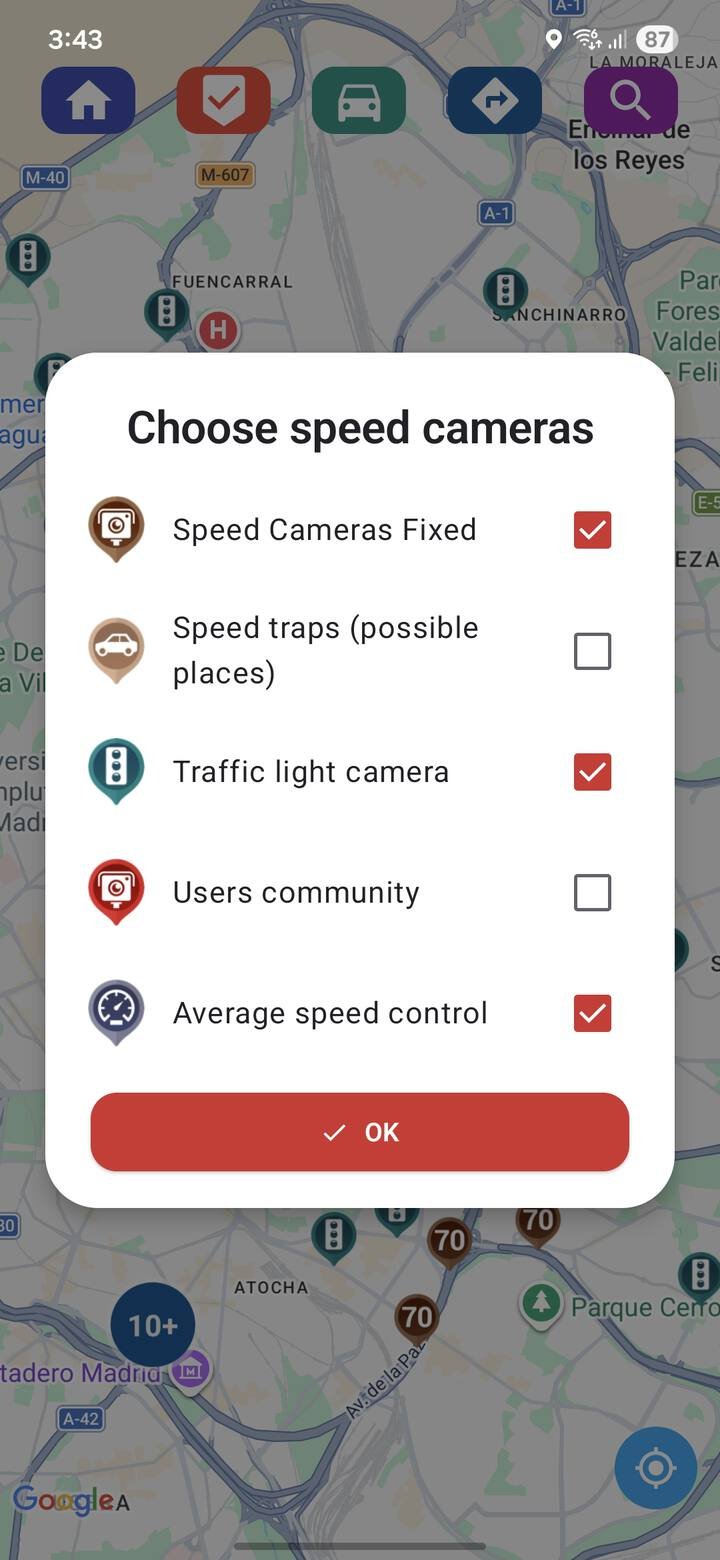Uncheck the Traffic light camera checkbox
The image size is (720, 1560).
click(x=592, y=772)
